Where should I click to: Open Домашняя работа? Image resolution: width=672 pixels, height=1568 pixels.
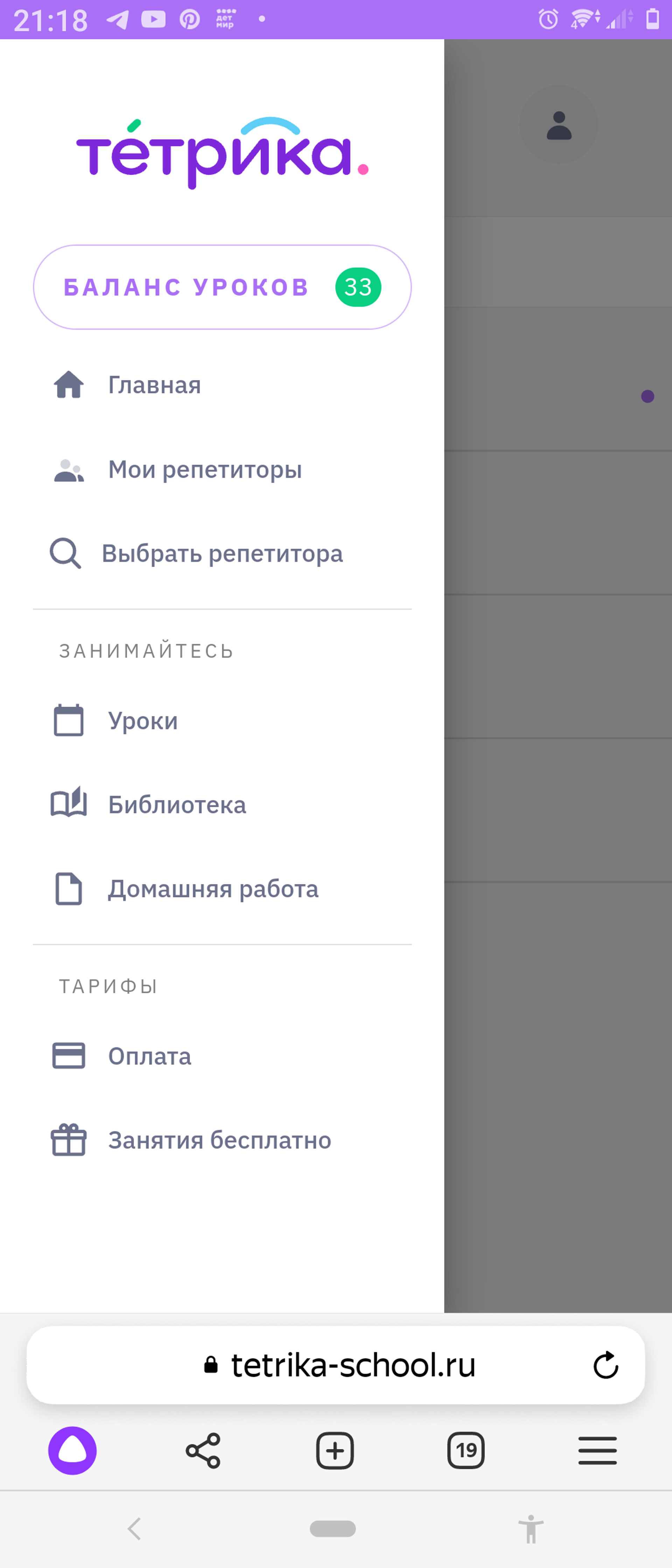tap(212, 889)
